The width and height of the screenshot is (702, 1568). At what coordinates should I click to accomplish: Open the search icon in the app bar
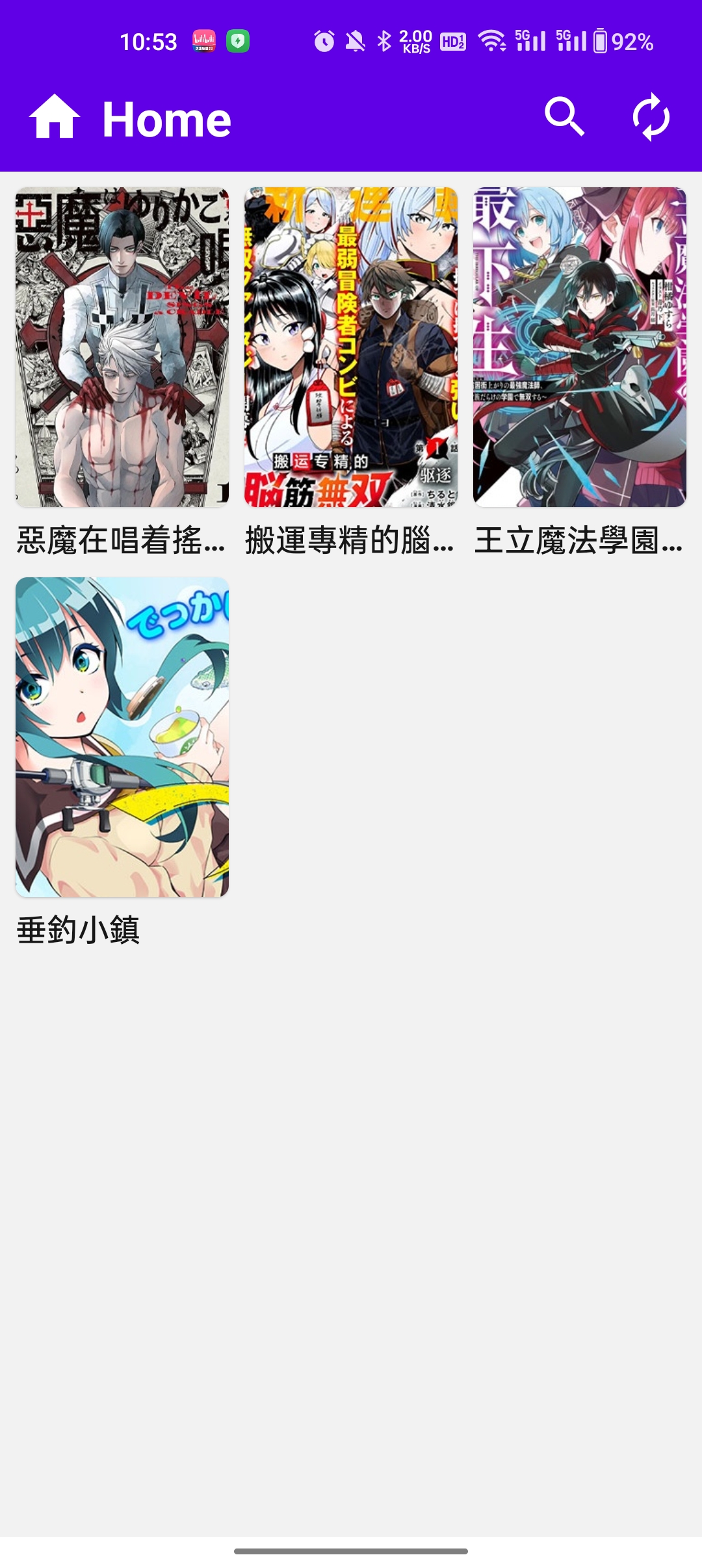564,118
